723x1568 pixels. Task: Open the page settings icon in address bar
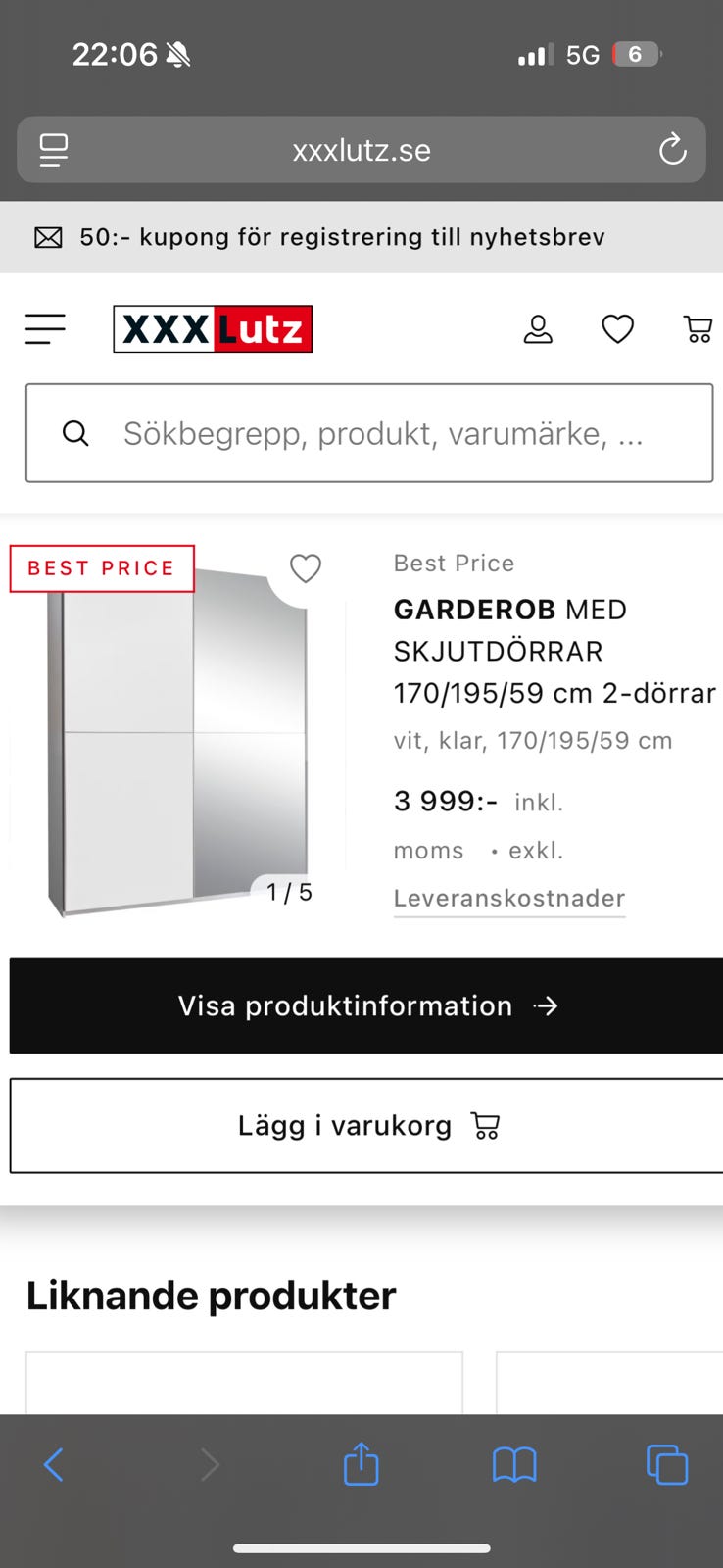[x=53, y=149]
